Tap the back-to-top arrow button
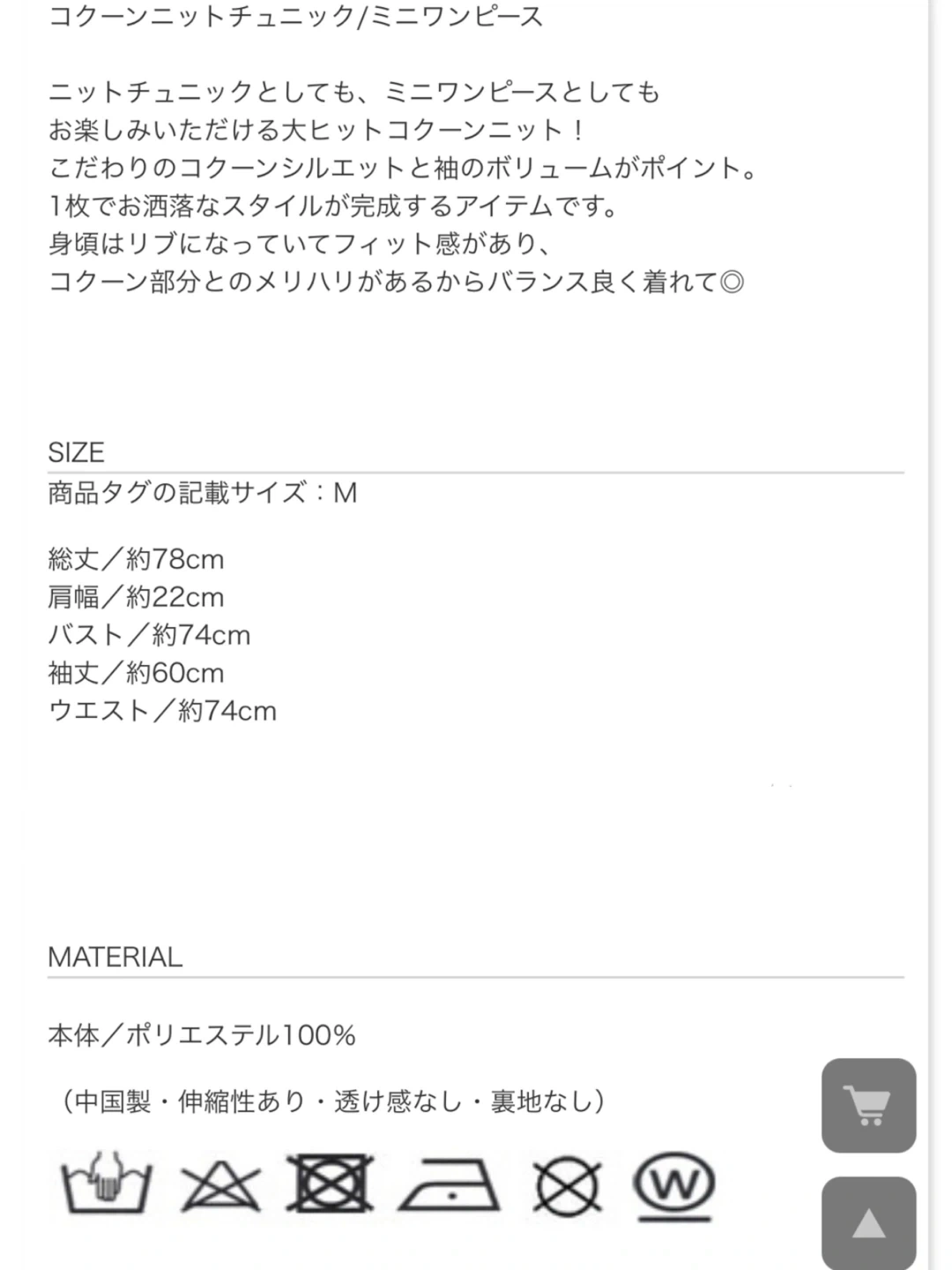This screenshot has width=952, height=1270. click(x=868, y=1223)
